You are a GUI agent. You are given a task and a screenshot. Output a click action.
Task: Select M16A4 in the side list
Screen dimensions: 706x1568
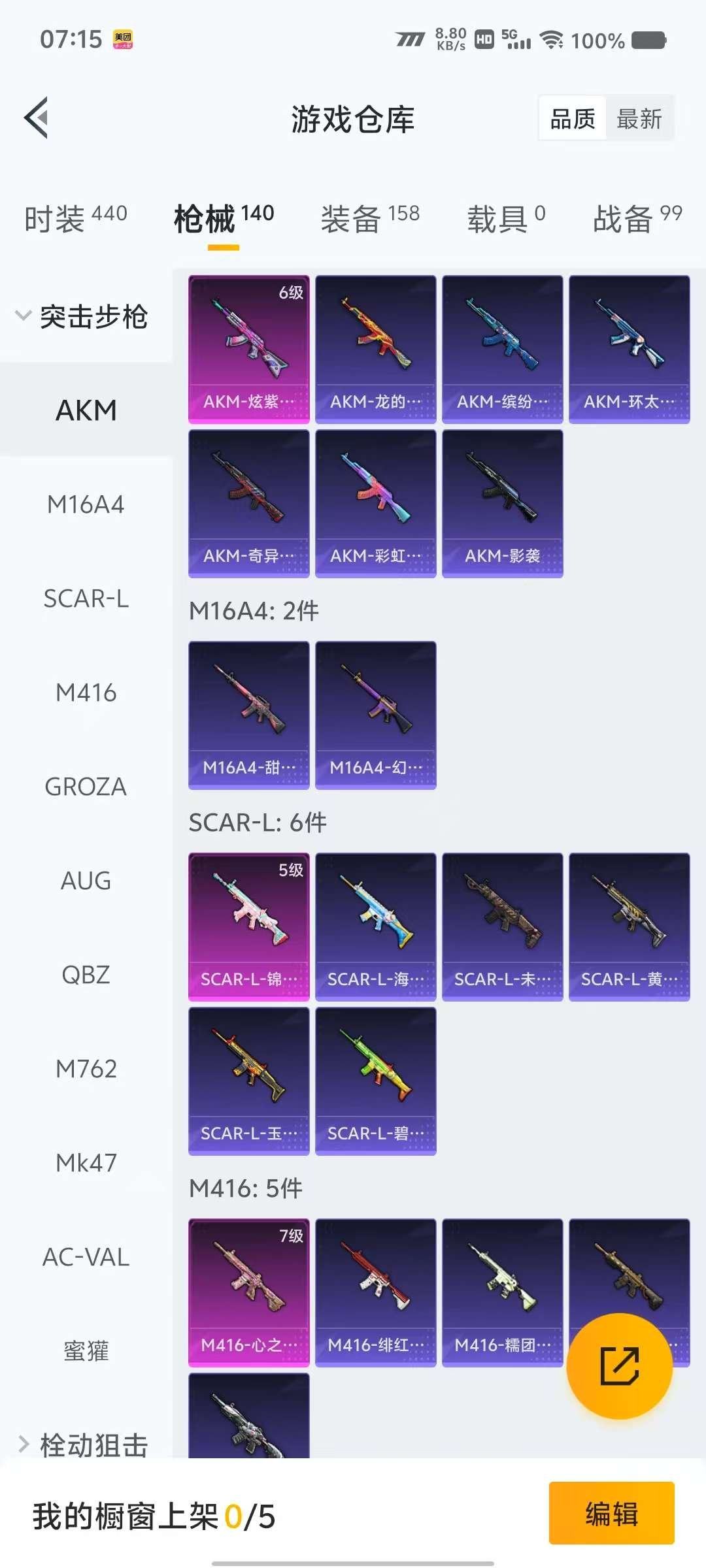coord(86,504)
